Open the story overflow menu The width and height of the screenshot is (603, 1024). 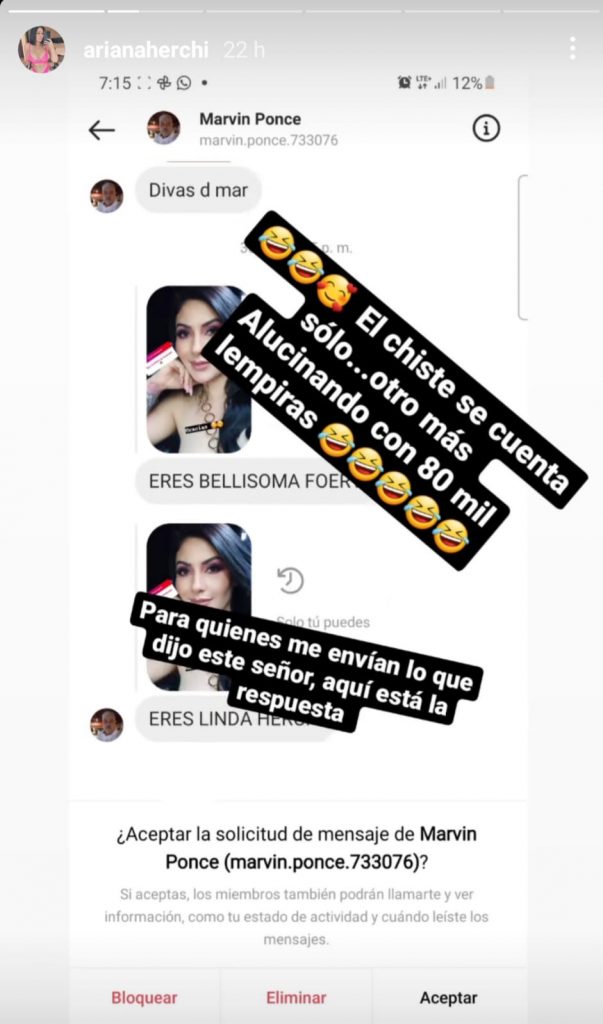(572, 49)
